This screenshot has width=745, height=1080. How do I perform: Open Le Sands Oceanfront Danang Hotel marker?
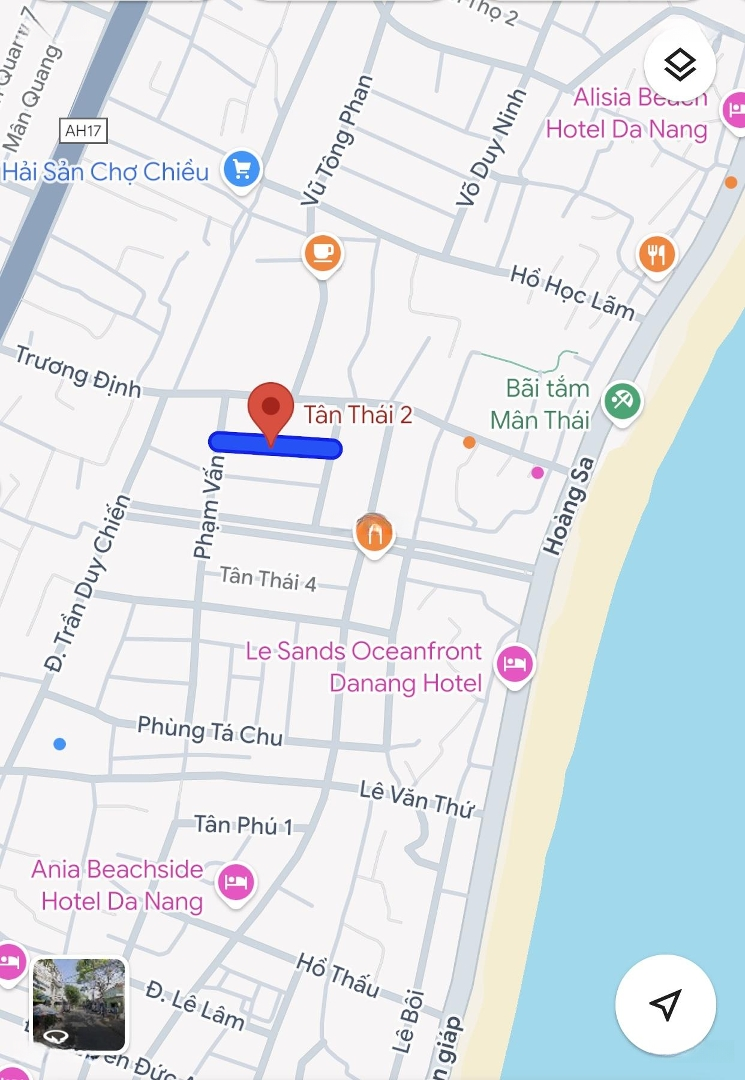515,664
